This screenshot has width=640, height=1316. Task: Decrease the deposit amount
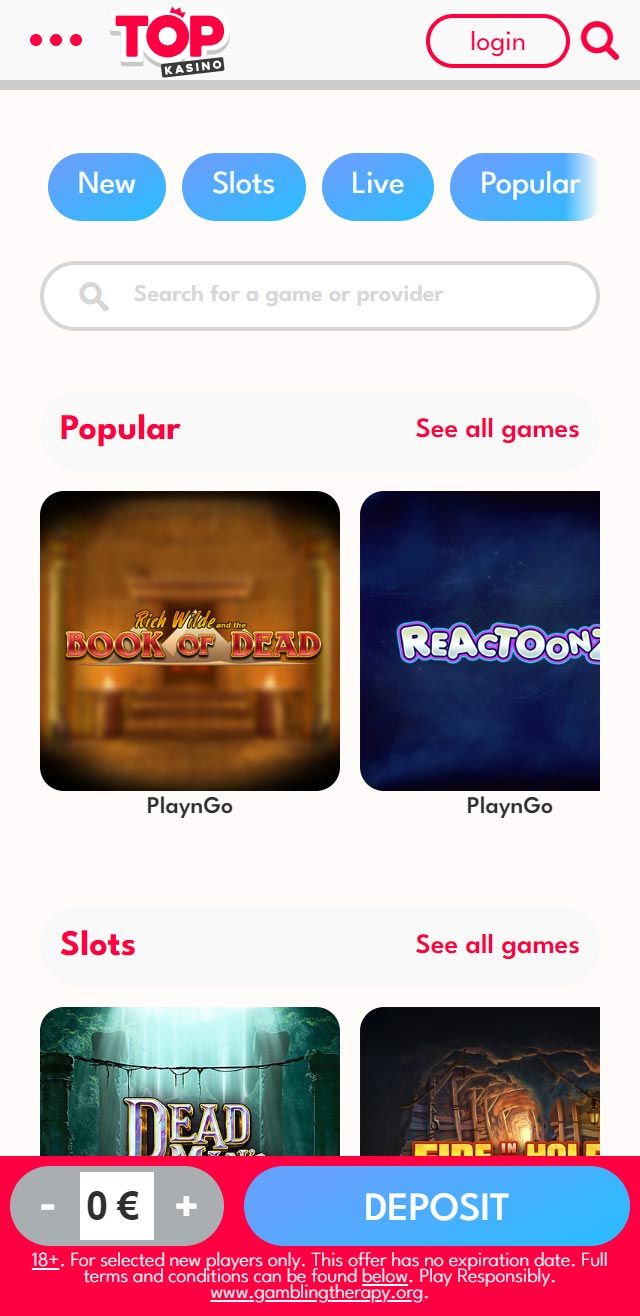47,1206
